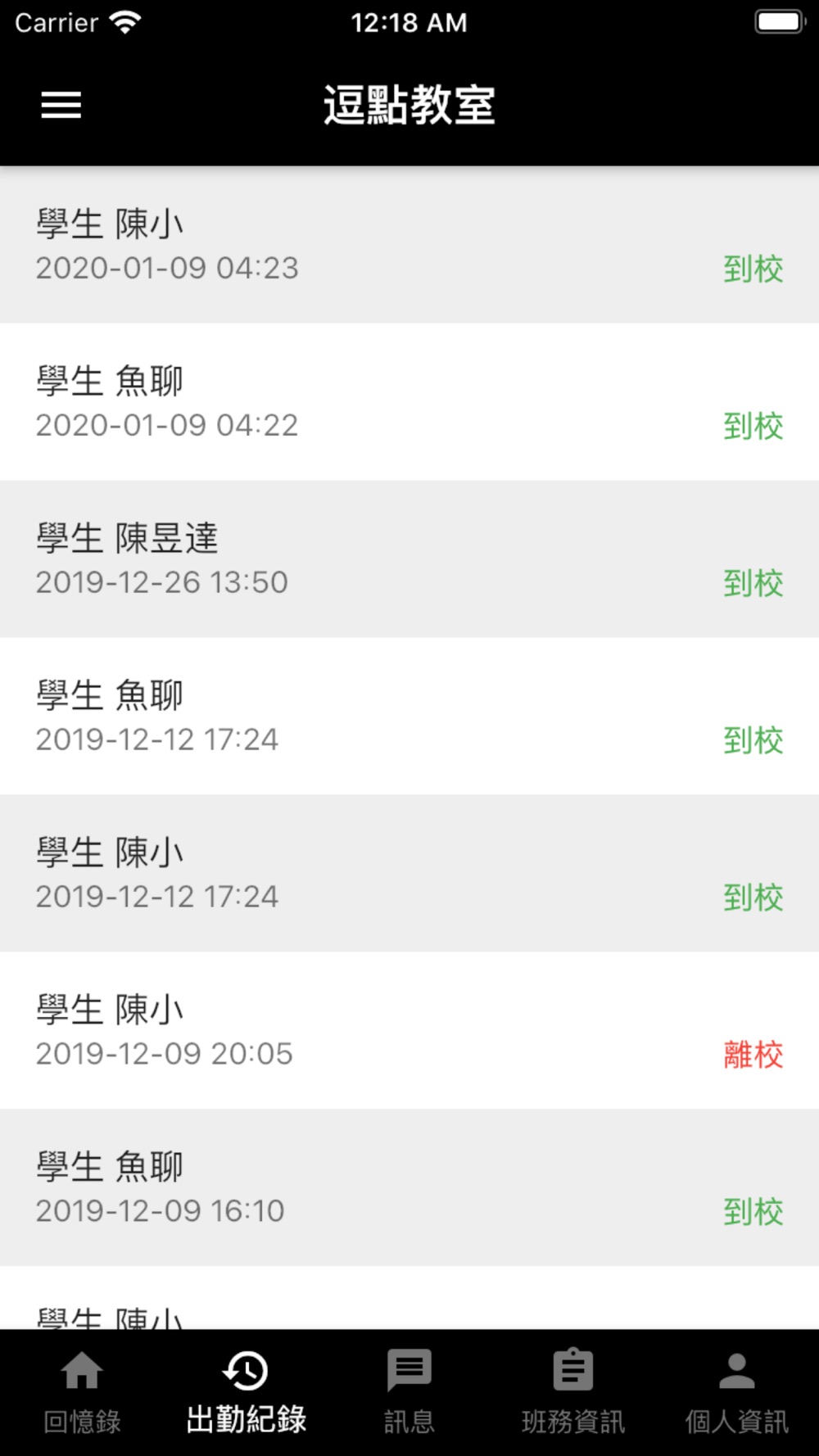
Task: Open 魚聊 record from 2019-12-09 16:10
Action: point(409,1188)
